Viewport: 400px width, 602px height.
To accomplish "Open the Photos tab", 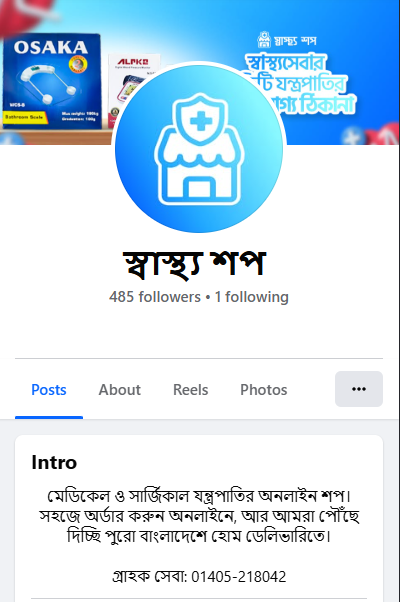I will click(264, 390).
